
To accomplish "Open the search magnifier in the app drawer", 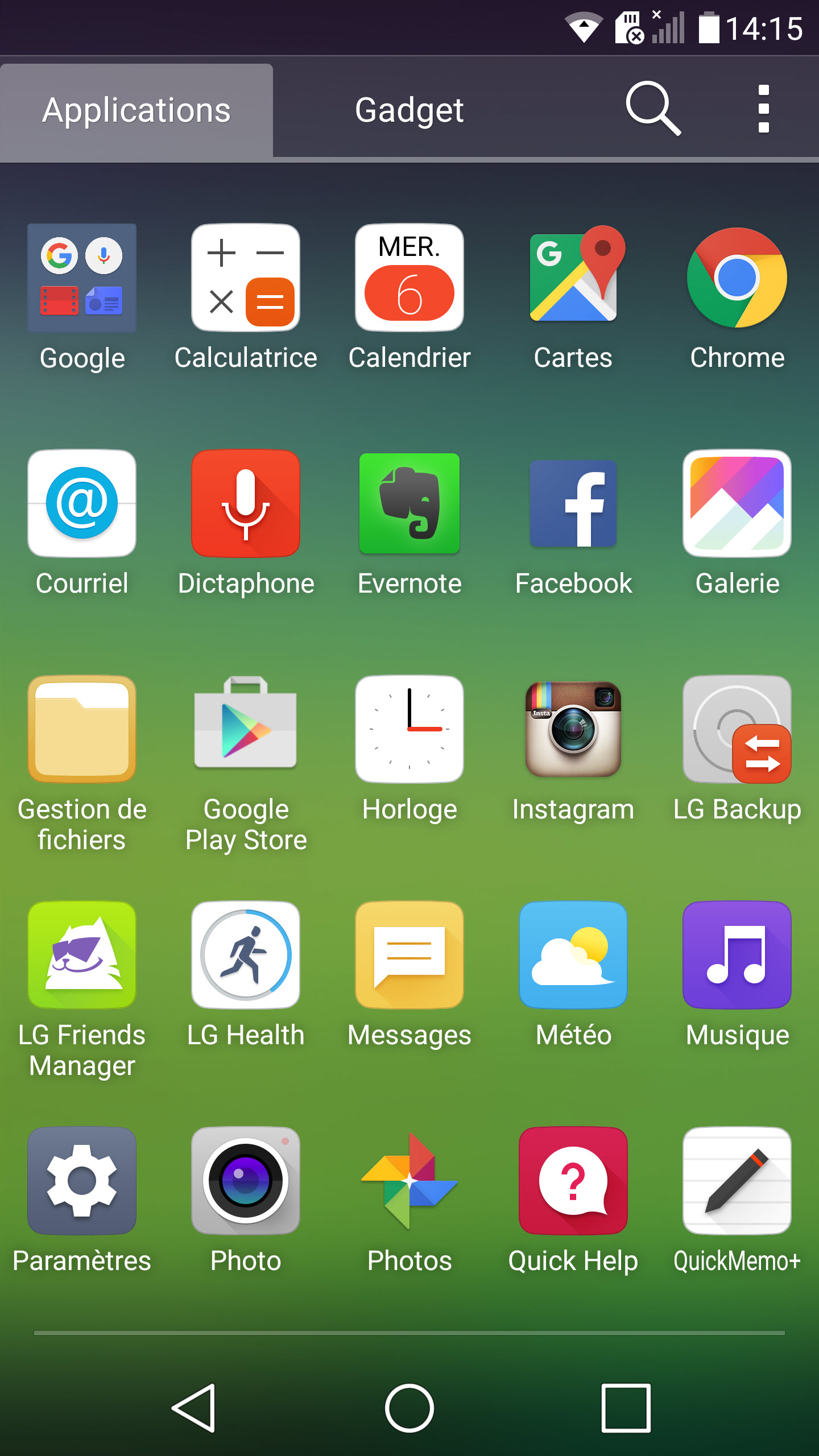I will coord(653,108).
